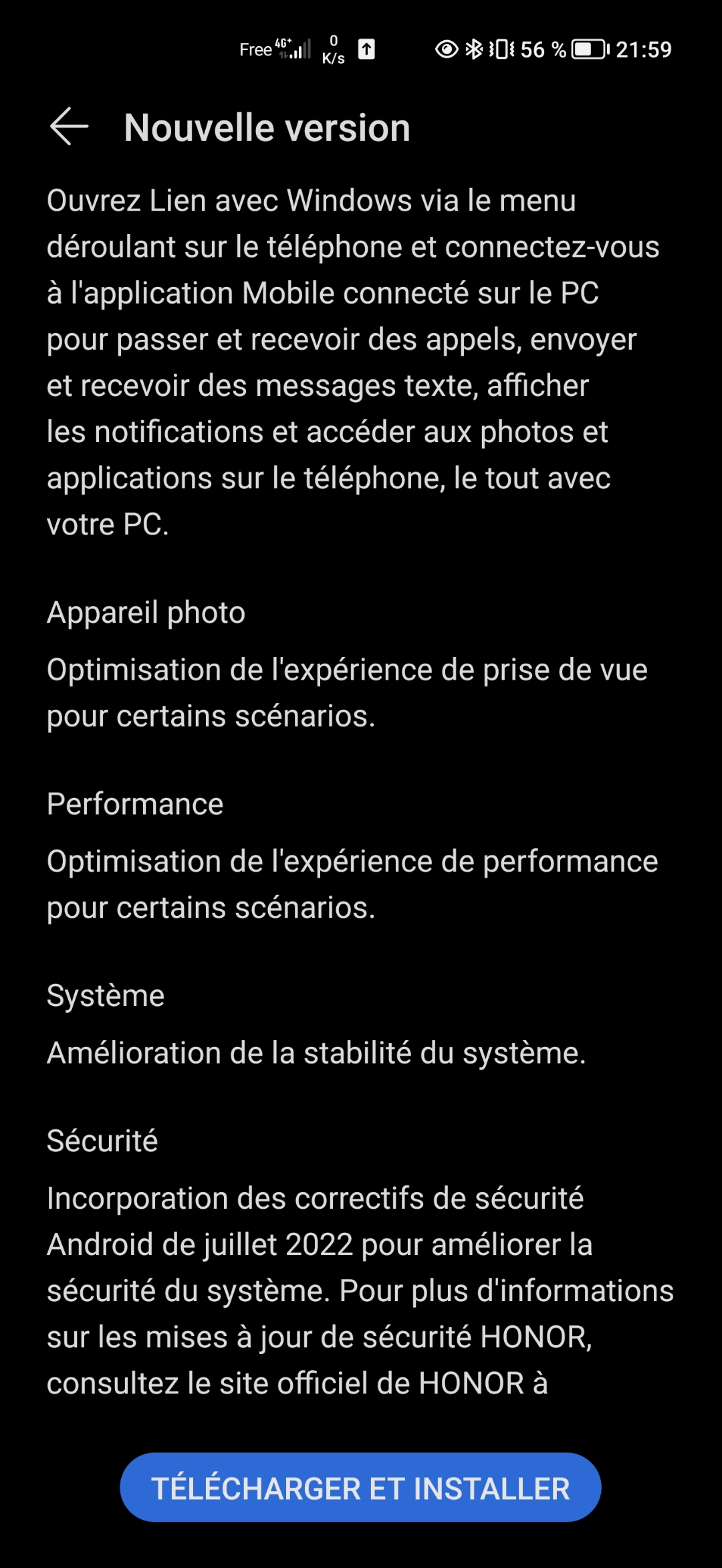Tap the 56 % battery percentage text

[543, 49]
